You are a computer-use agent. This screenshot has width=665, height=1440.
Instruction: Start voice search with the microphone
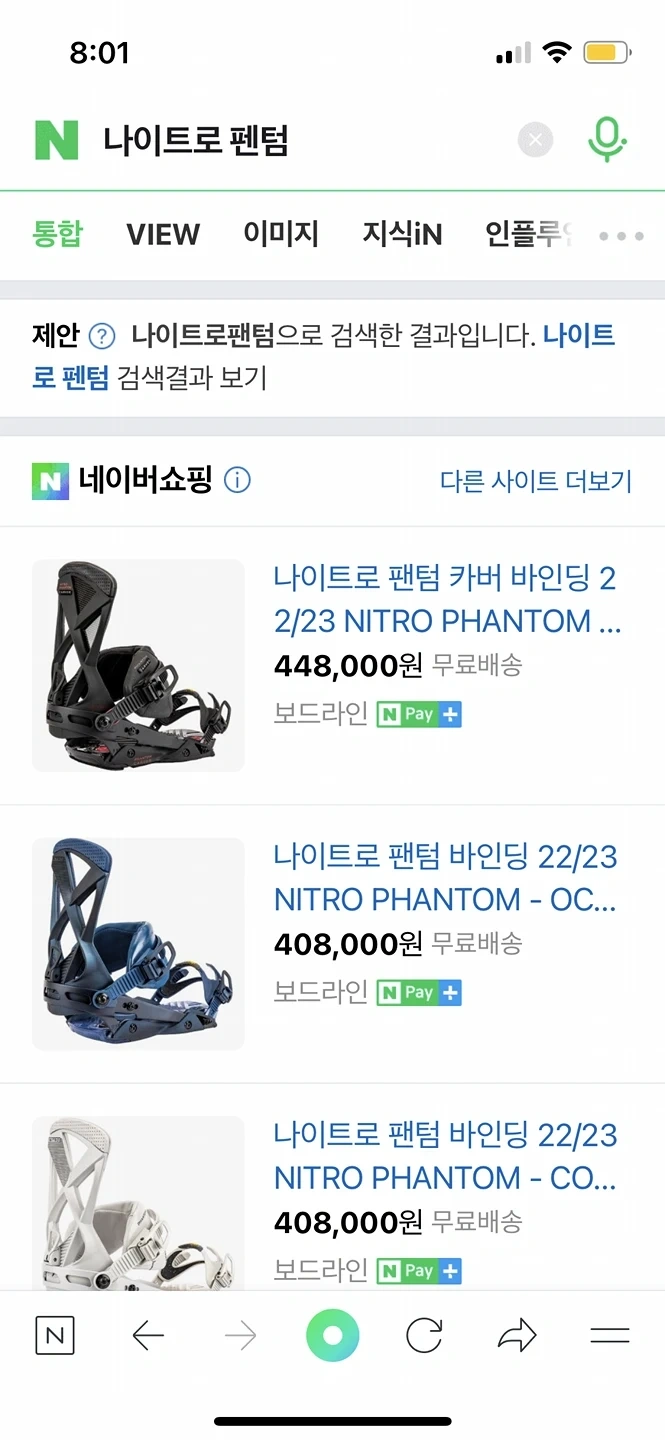pyautogui.click(x=606, y=139)
